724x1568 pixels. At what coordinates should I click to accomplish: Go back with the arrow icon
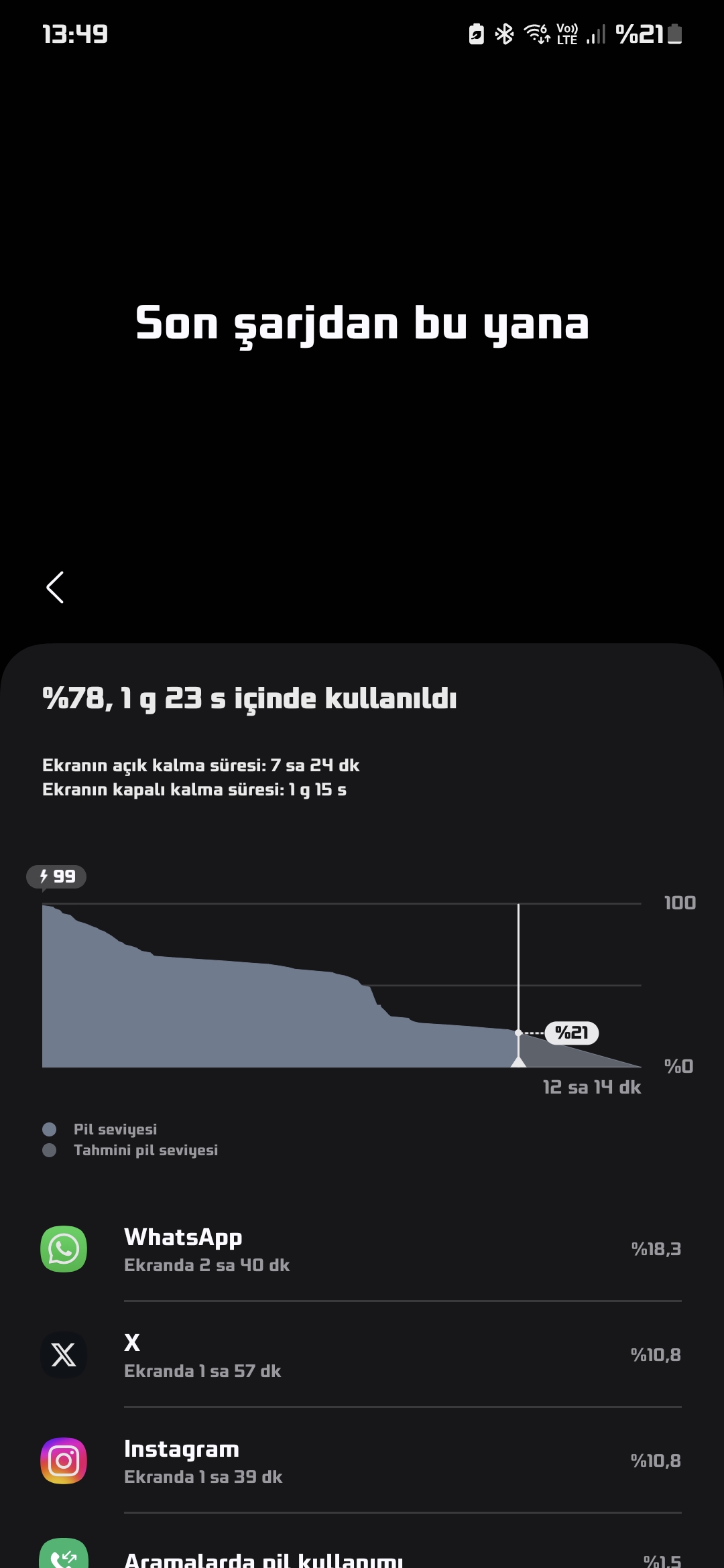point(55,588)
